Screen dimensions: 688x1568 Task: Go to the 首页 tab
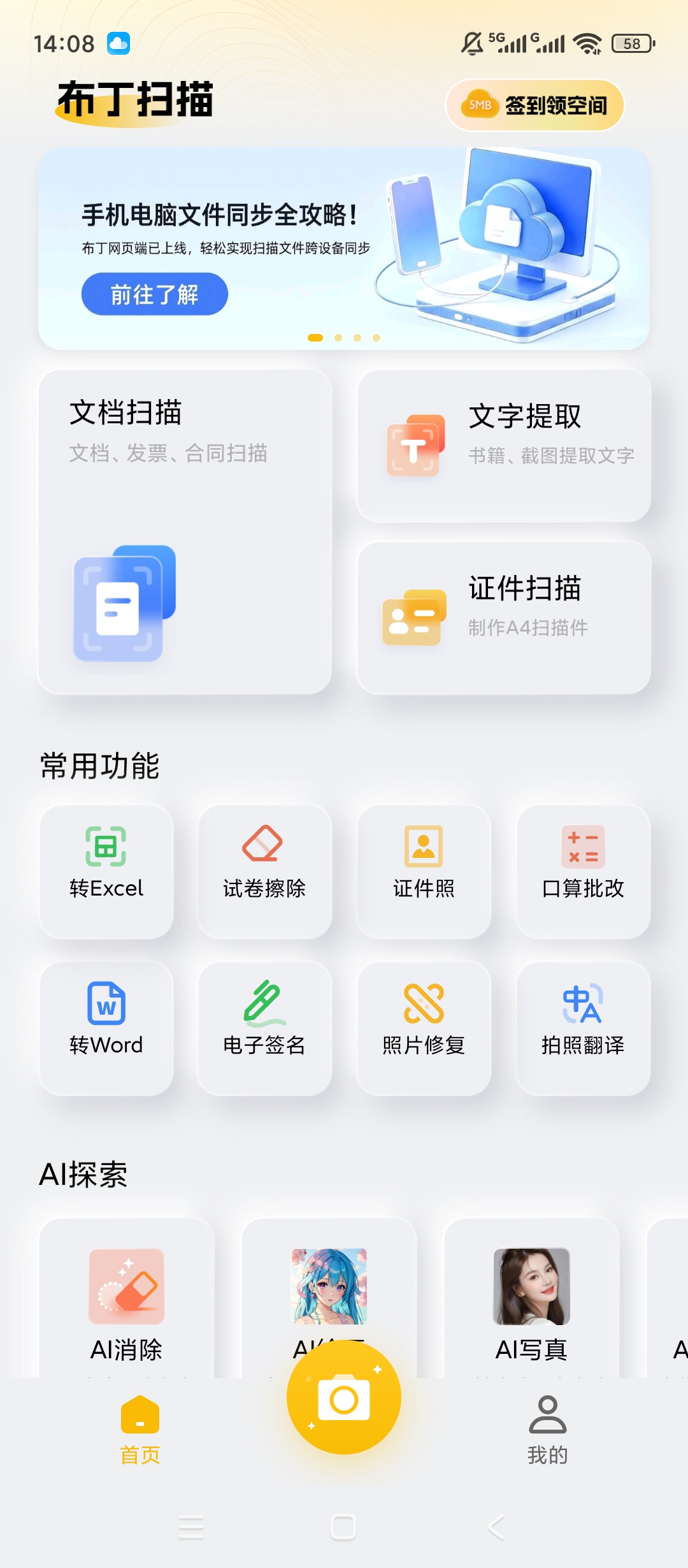point(140,1430)
